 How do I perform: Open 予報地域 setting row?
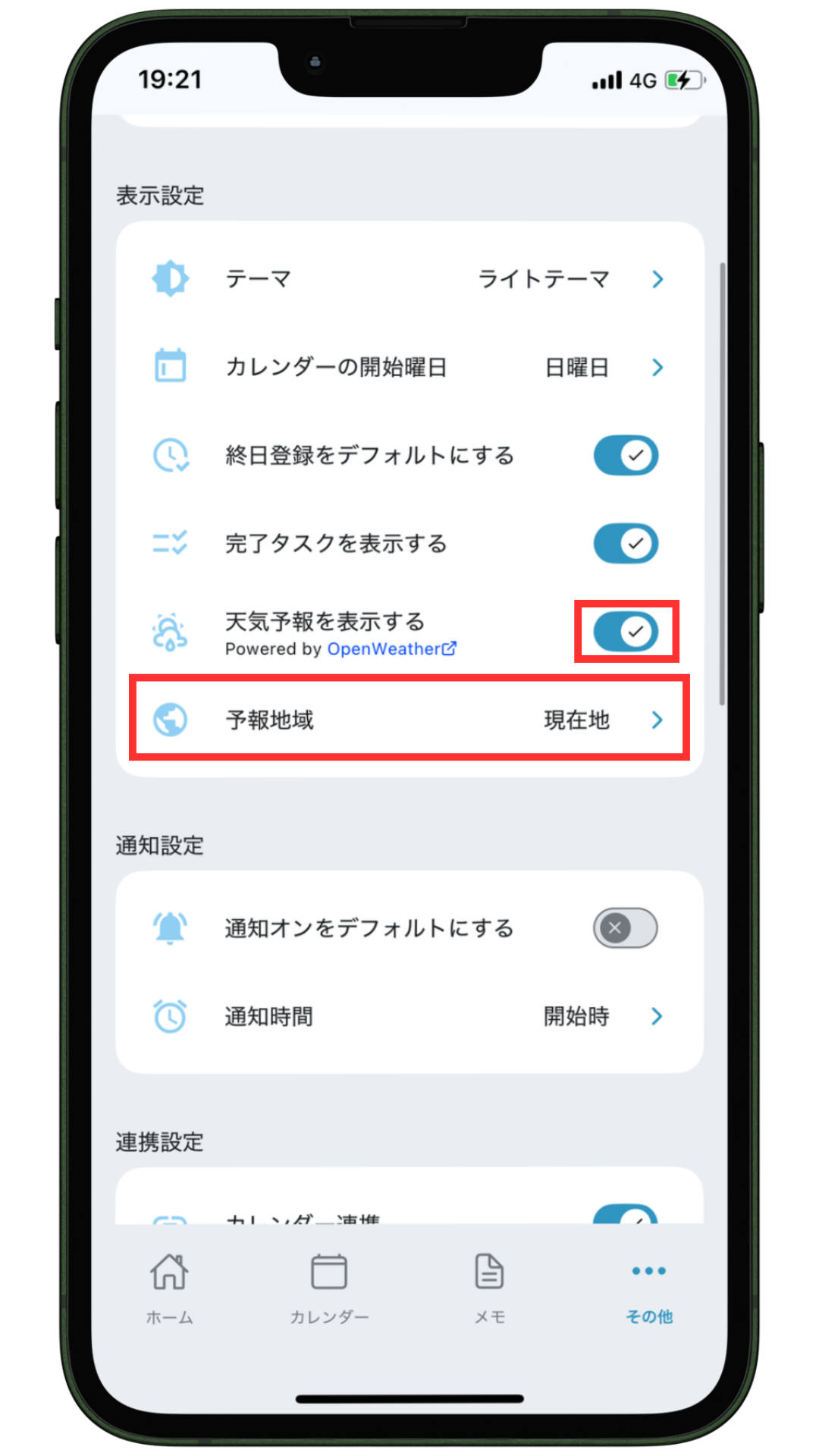click(x=409, y=720)
